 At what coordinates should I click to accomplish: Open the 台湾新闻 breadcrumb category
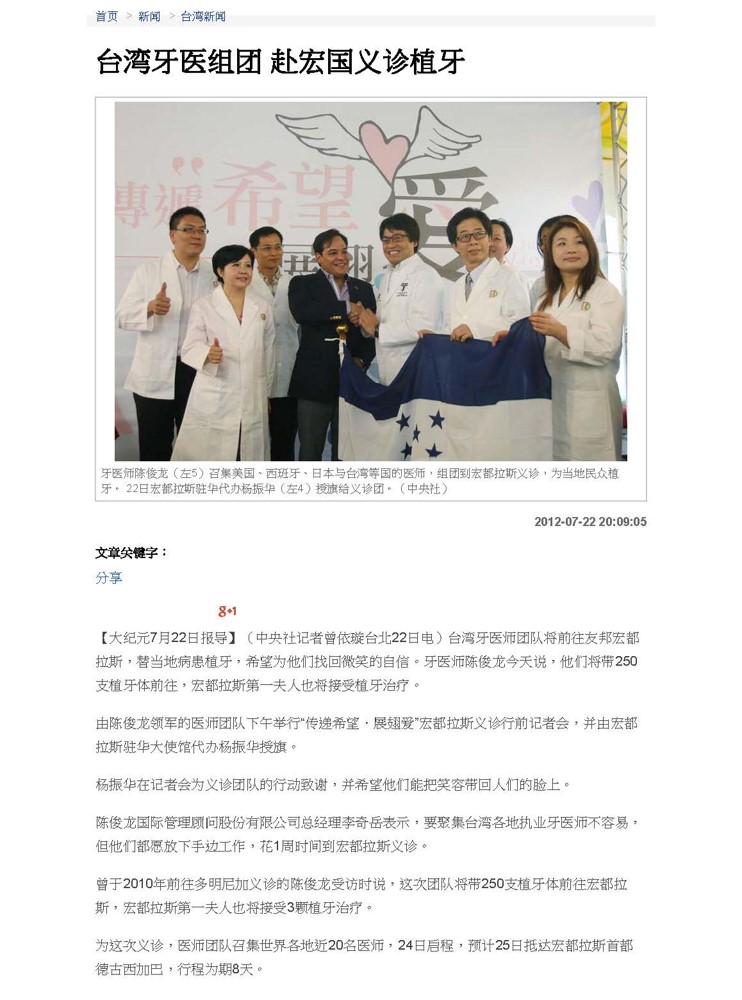[203, 16]
